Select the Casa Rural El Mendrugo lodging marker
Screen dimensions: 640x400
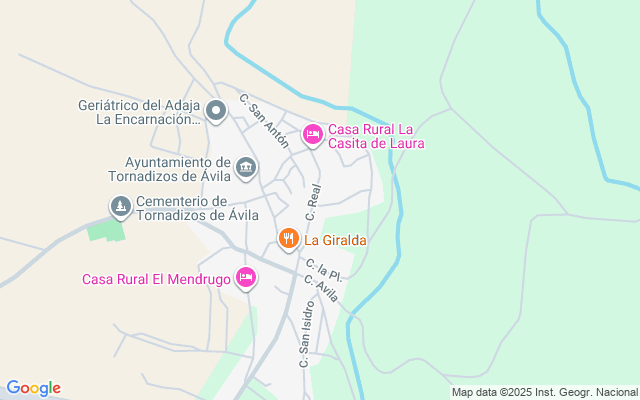(246, 276)
